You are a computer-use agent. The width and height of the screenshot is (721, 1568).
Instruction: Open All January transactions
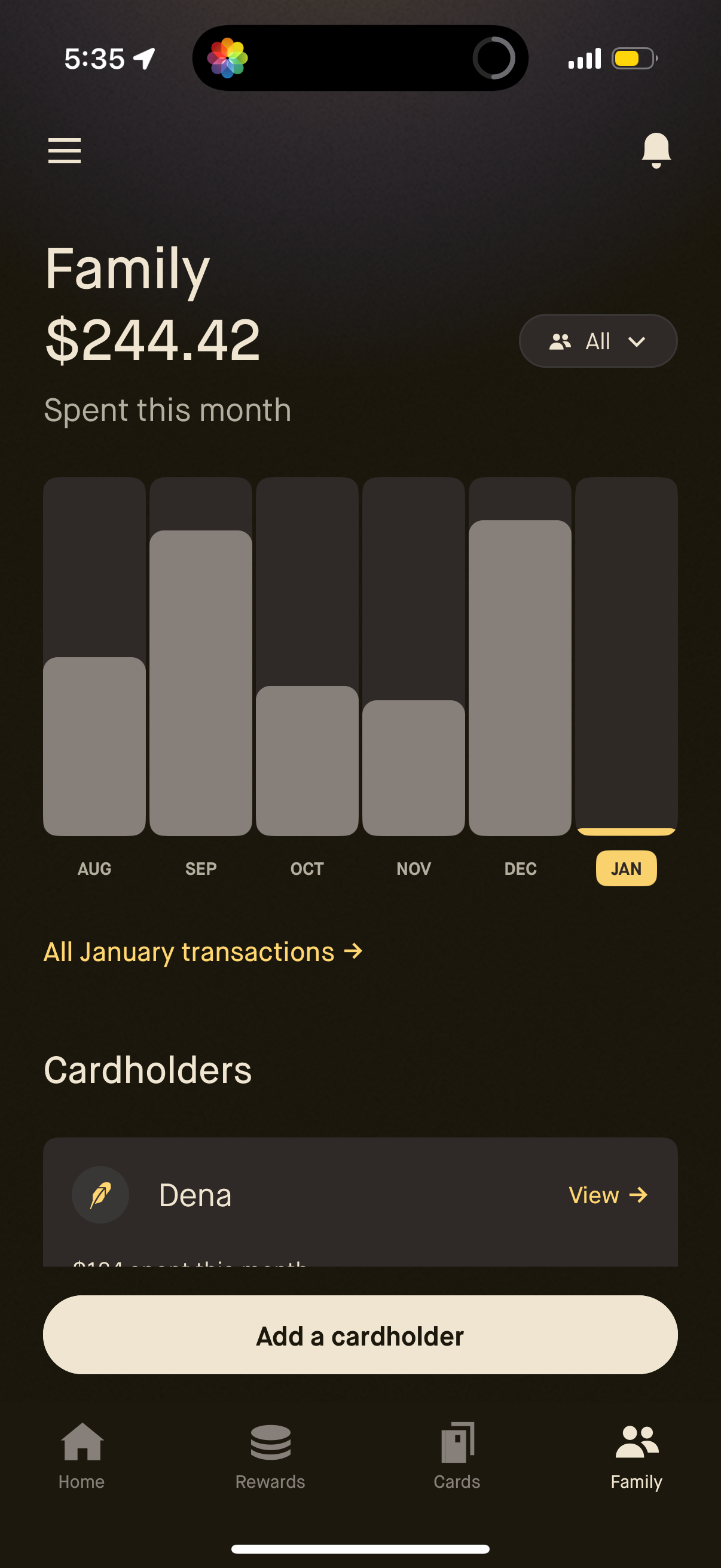202,951
